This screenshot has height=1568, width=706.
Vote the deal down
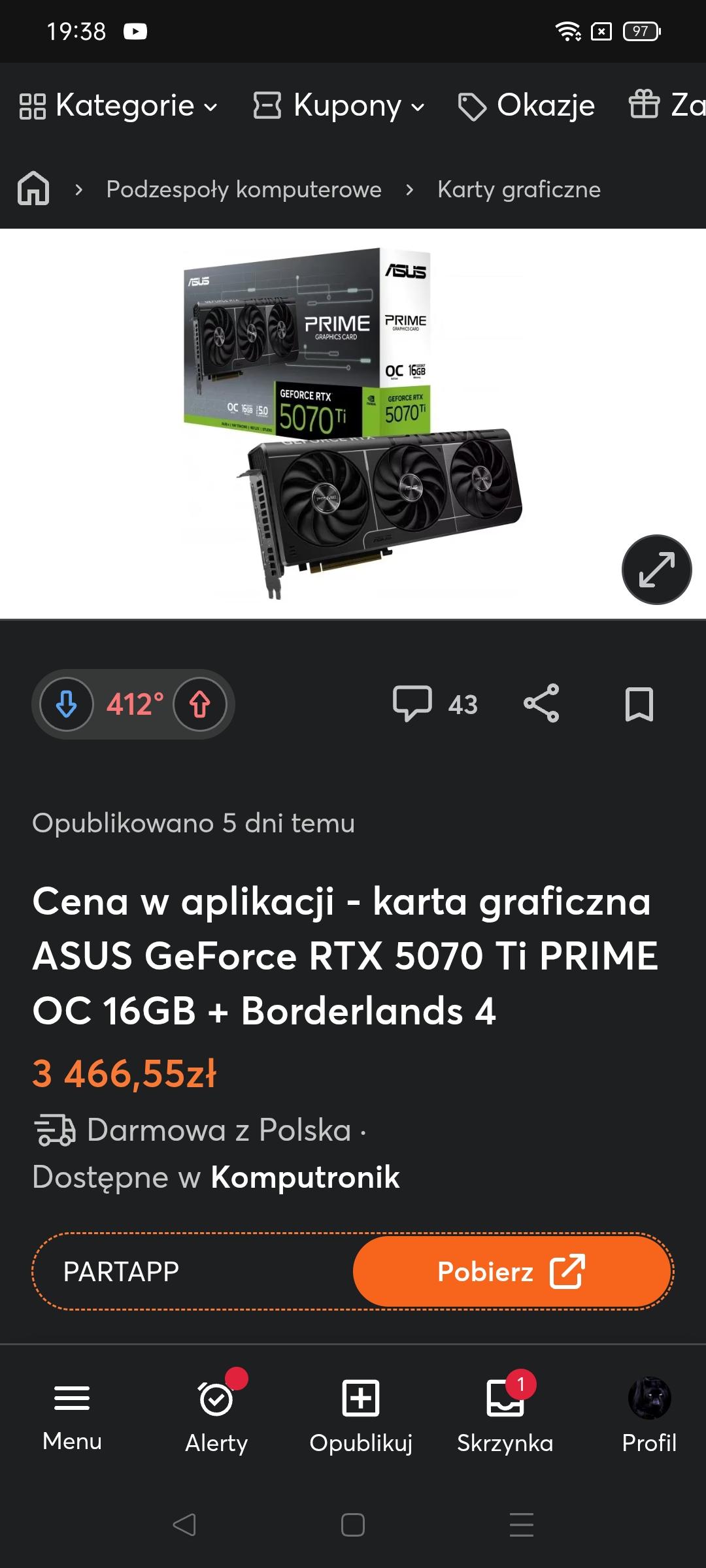click(x=67, y=704)
